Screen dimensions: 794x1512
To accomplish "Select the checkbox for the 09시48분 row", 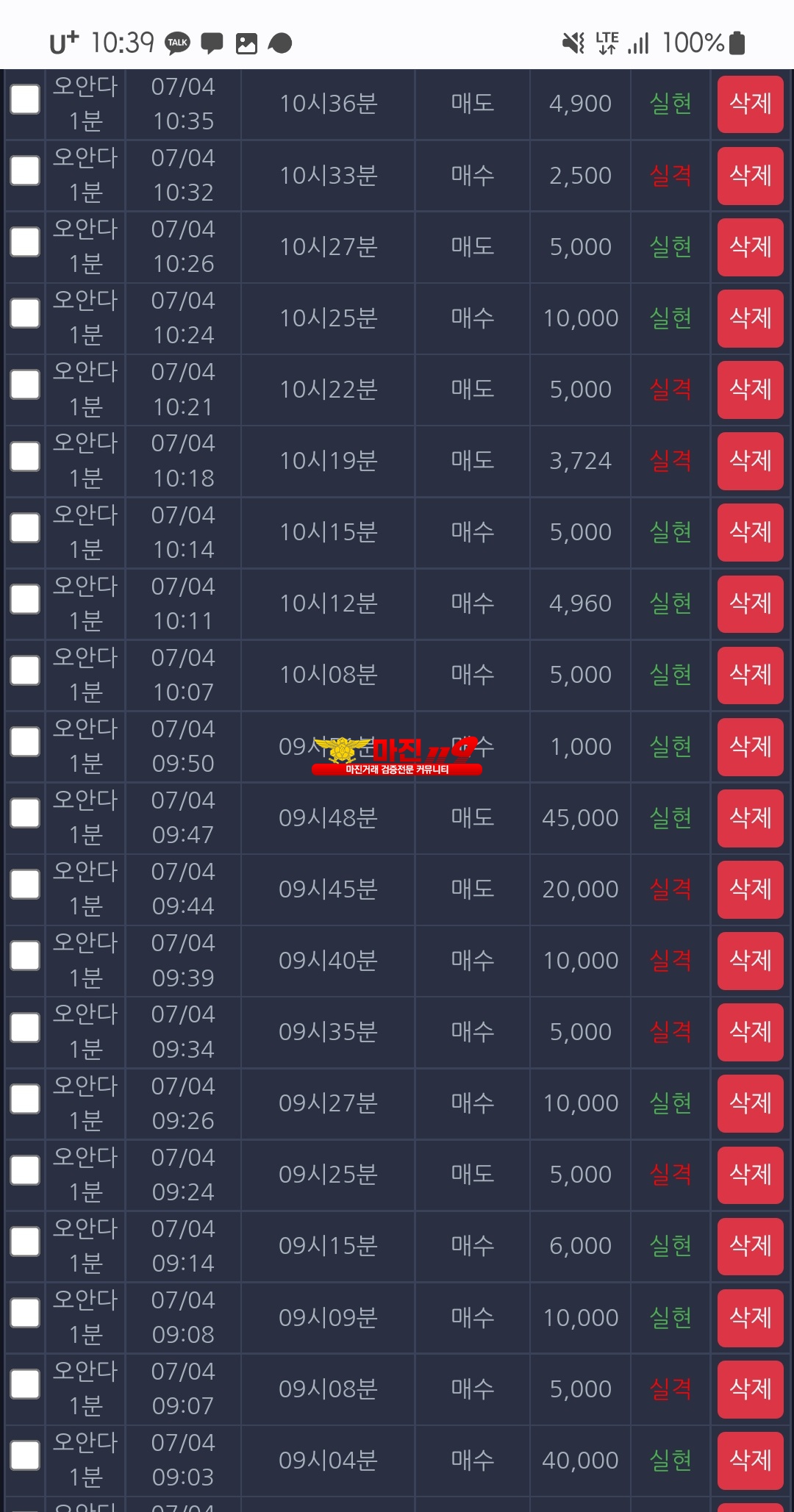I will click(25, 813).
